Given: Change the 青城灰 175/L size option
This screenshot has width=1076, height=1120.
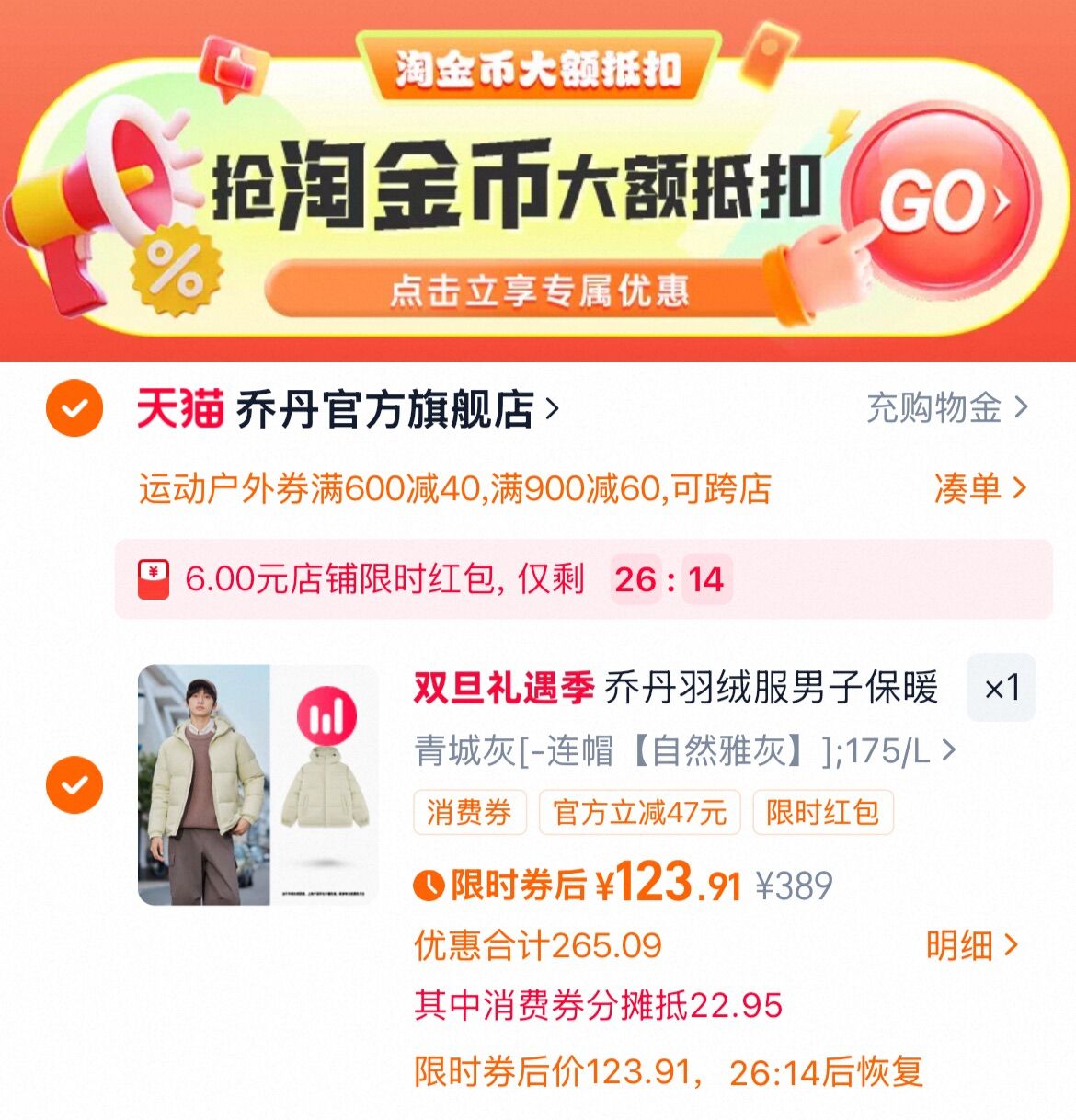Looking at the screenshot, I should coord(686,751).
